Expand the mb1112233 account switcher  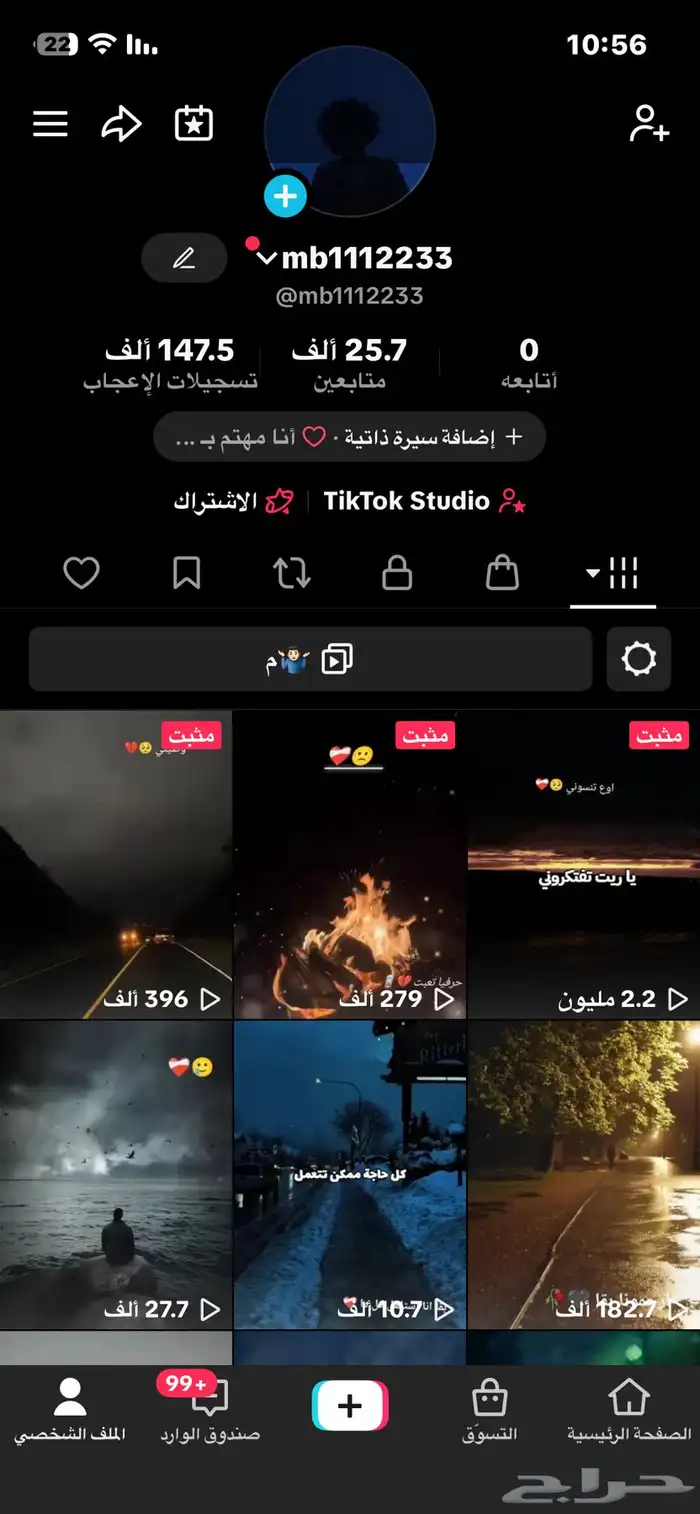click(x=266, y=259)
